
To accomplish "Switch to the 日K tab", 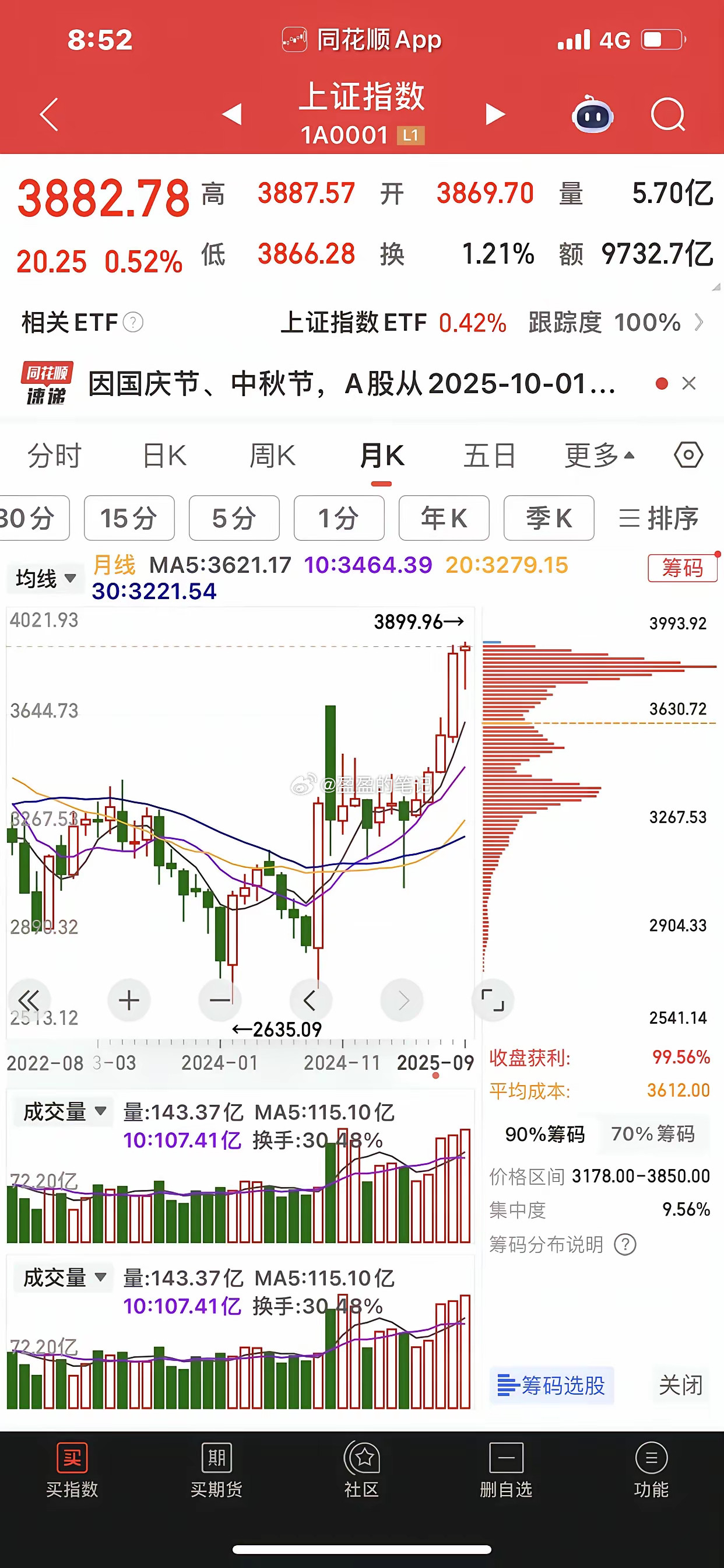I will (164, 456).
